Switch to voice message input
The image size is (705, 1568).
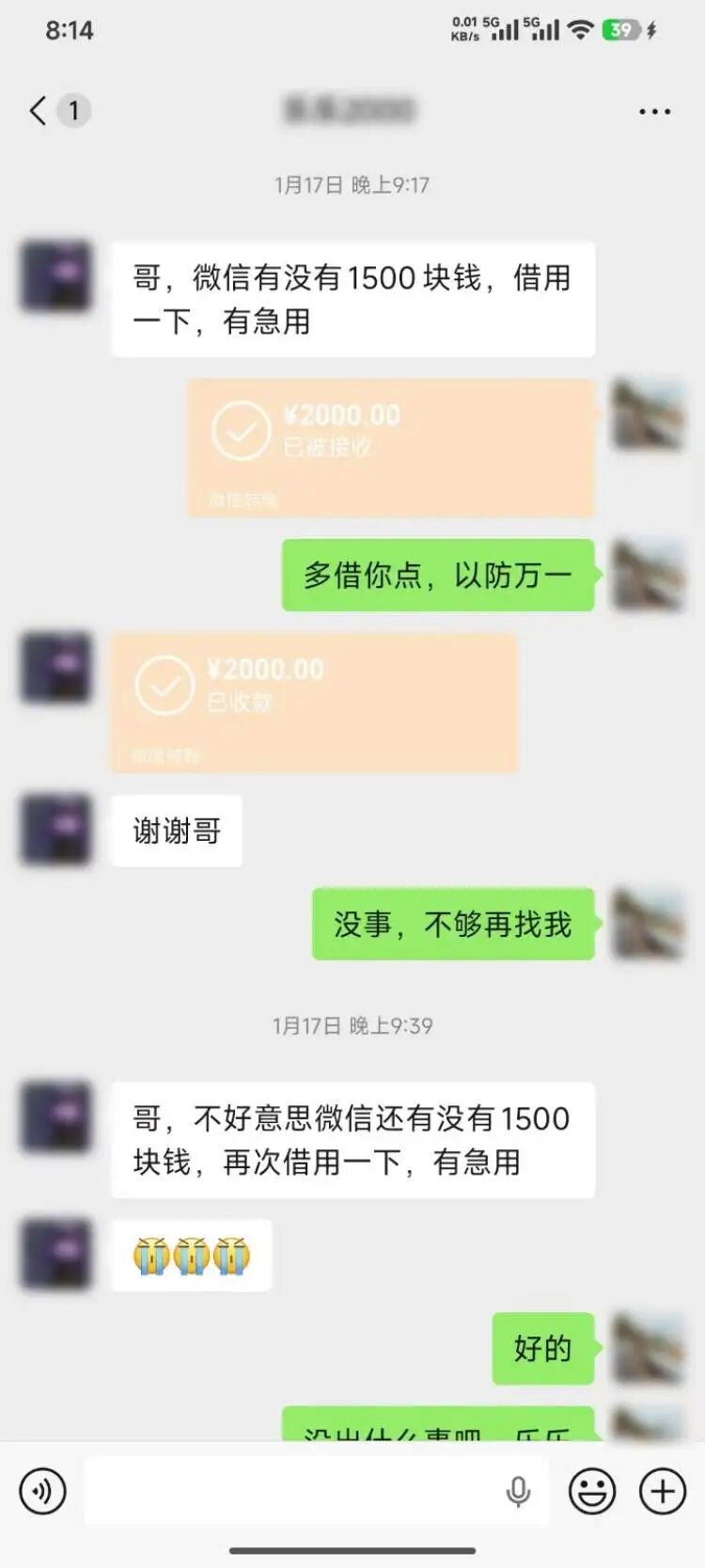click(43, 1491)
